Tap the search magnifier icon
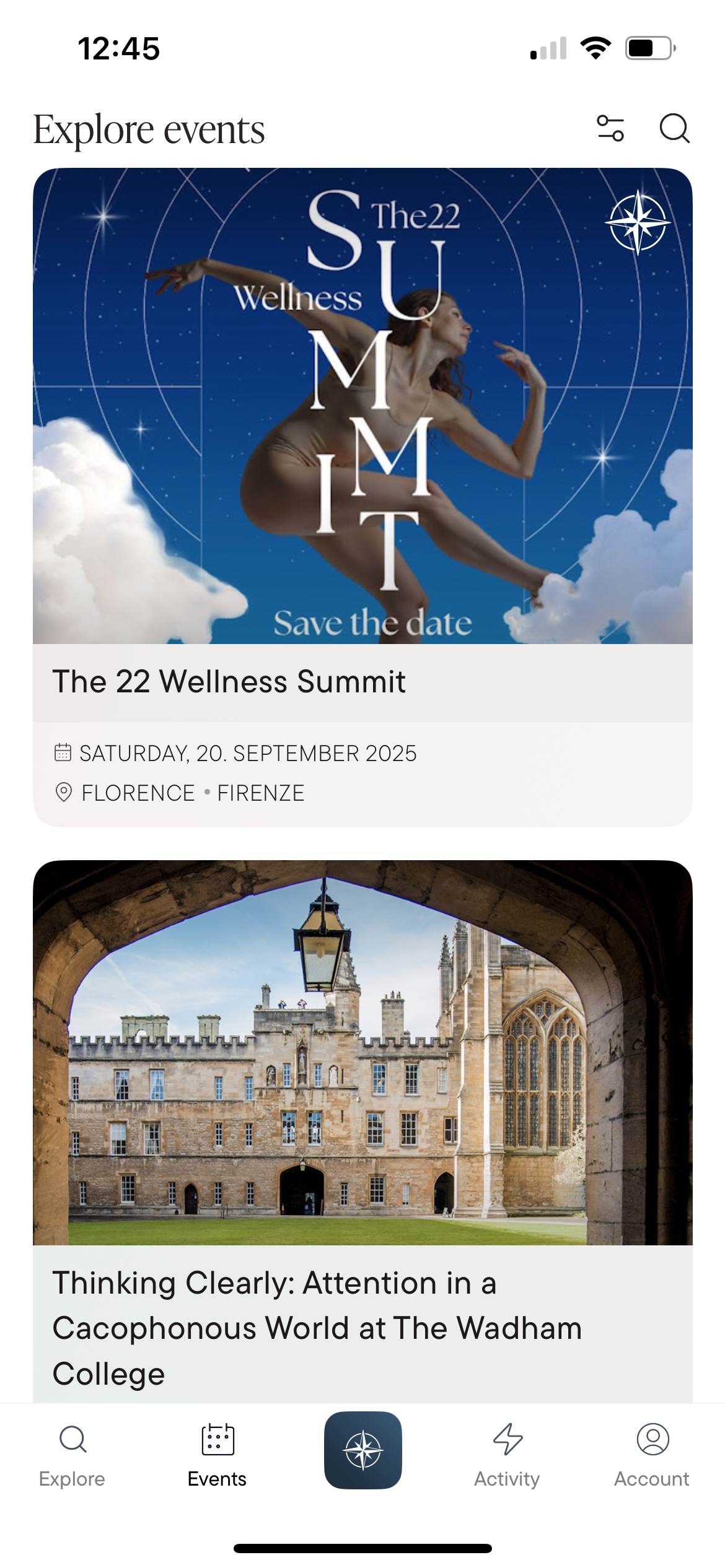The width and height of the screenshot is (725, 1568). (x=674, y=129)
